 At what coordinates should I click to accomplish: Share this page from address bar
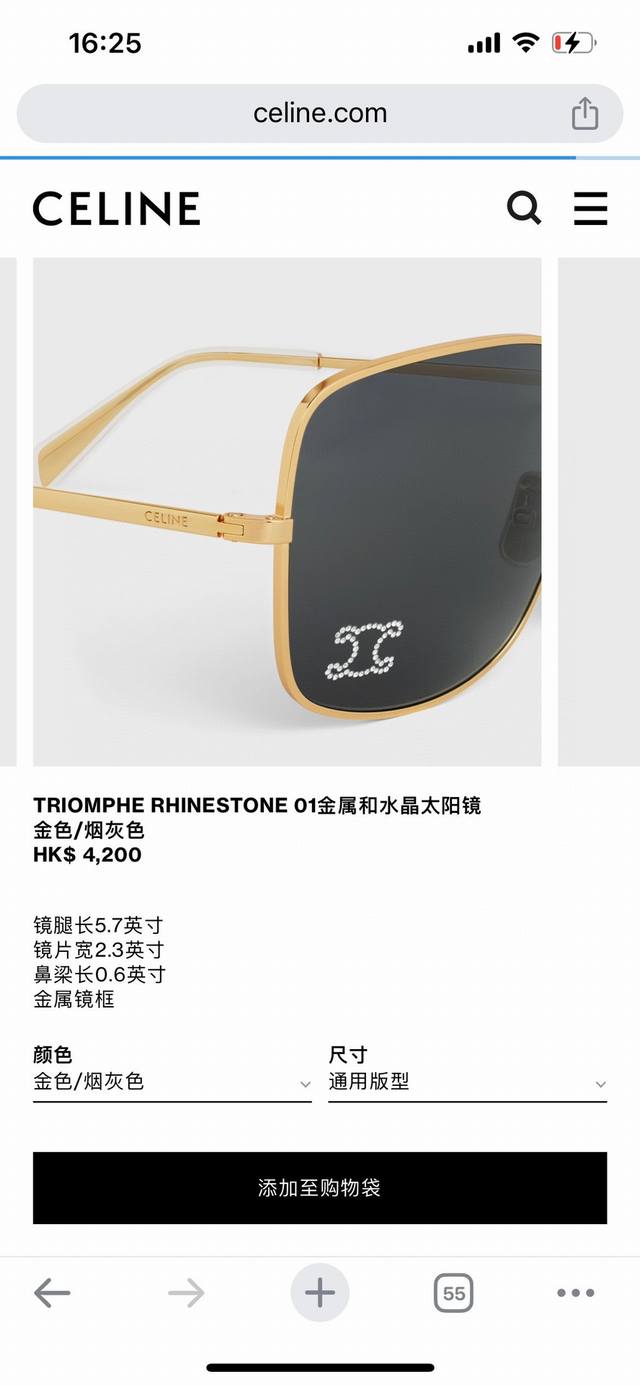pos(585,113)
